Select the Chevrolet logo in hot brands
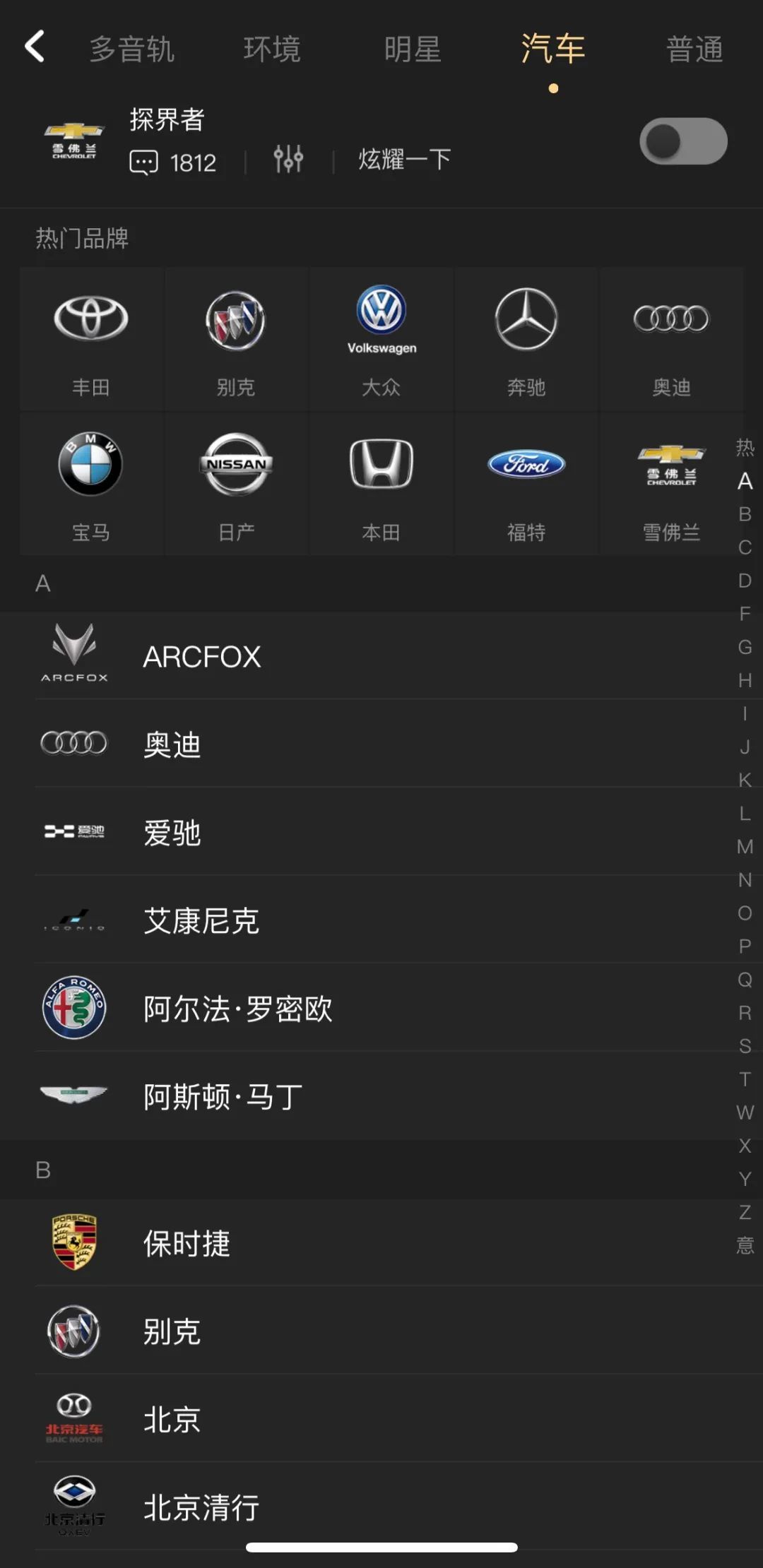 click(x=672, y=465)
